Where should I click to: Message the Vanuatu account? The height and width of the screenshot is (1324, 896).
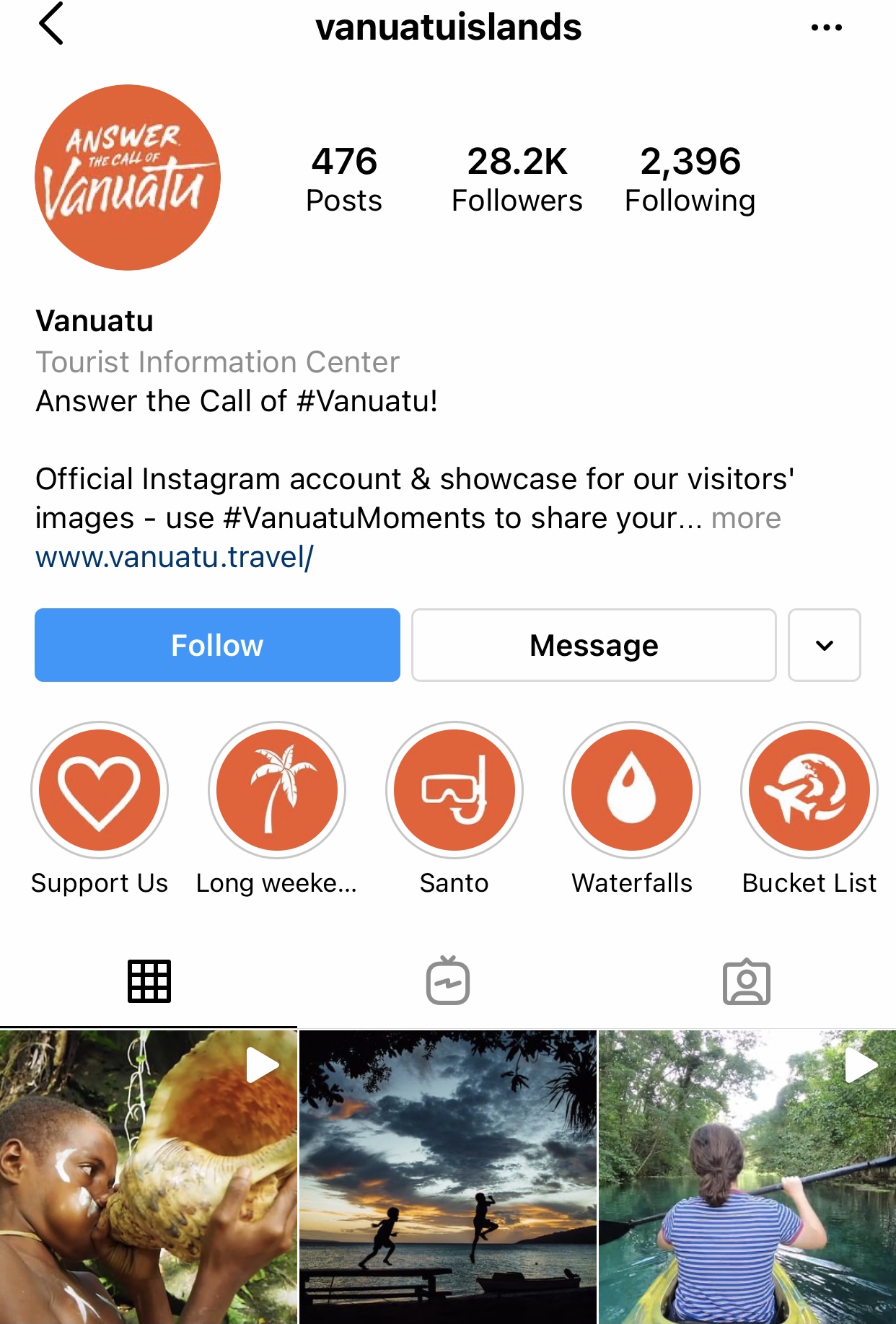[594, 645]
